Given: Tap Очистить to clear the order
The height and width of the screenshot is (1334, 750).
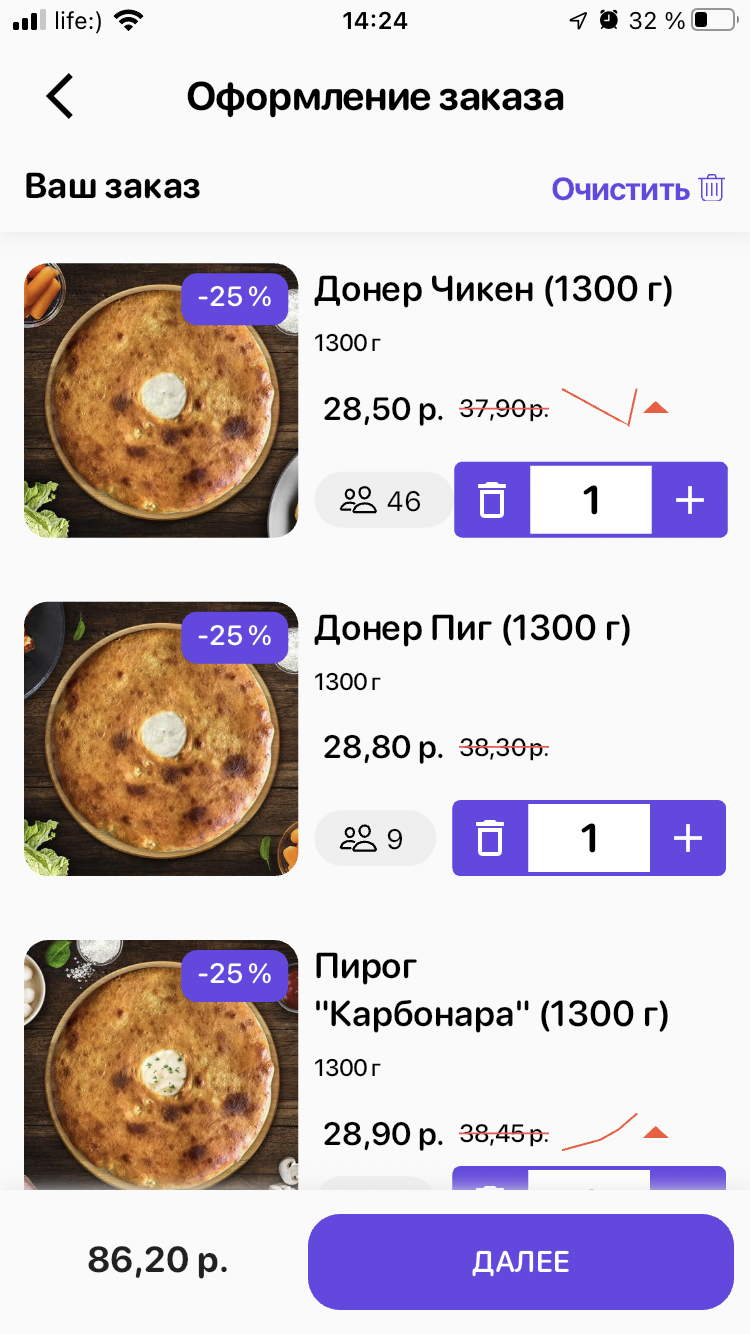Looking at the screenshot, I should [x=637, y=188].
